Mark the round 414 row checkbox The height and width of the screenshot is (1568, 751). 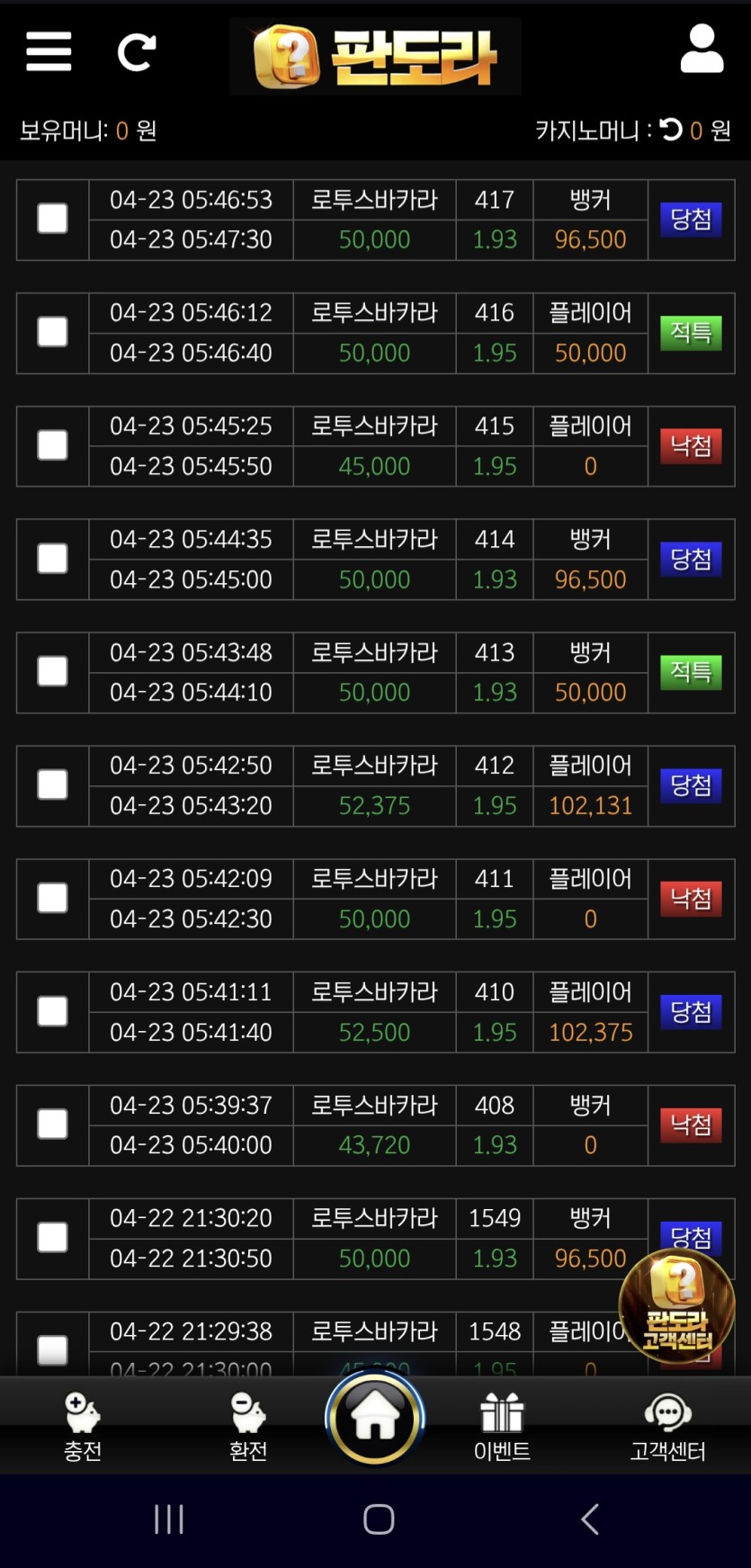click(52, 559)
